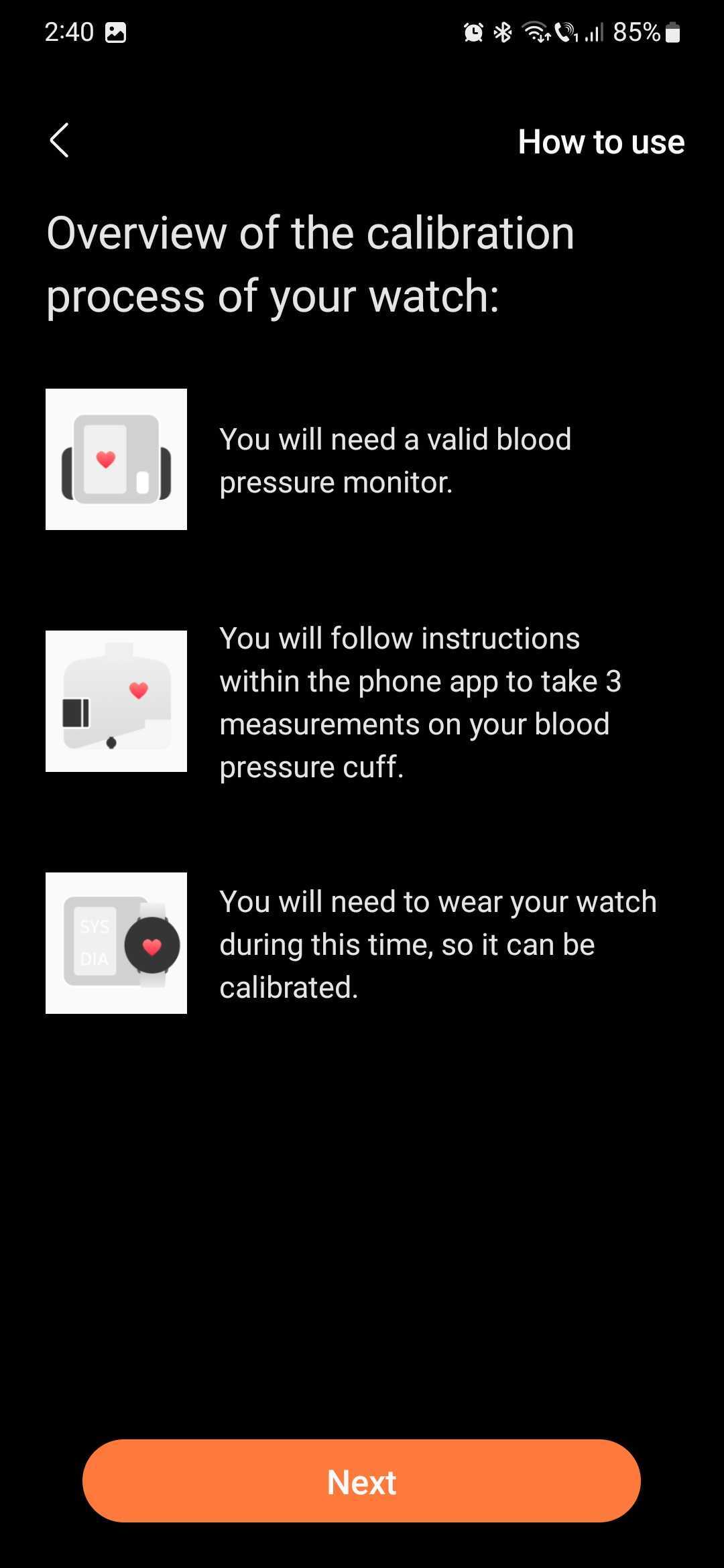Open the How to use guide
This screenshot has height=1568, width=724.
pos(601,142)
